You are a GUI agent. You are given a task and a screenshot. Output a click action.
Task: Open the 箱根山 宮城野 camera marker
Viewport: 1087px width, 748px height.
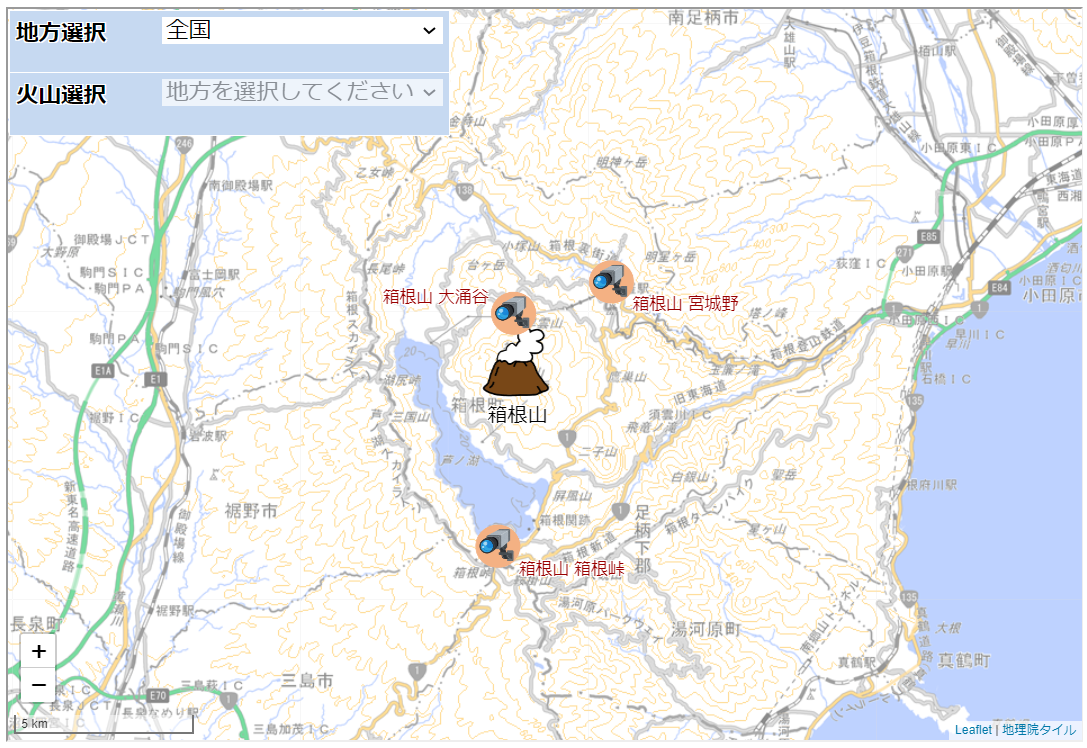611,283
